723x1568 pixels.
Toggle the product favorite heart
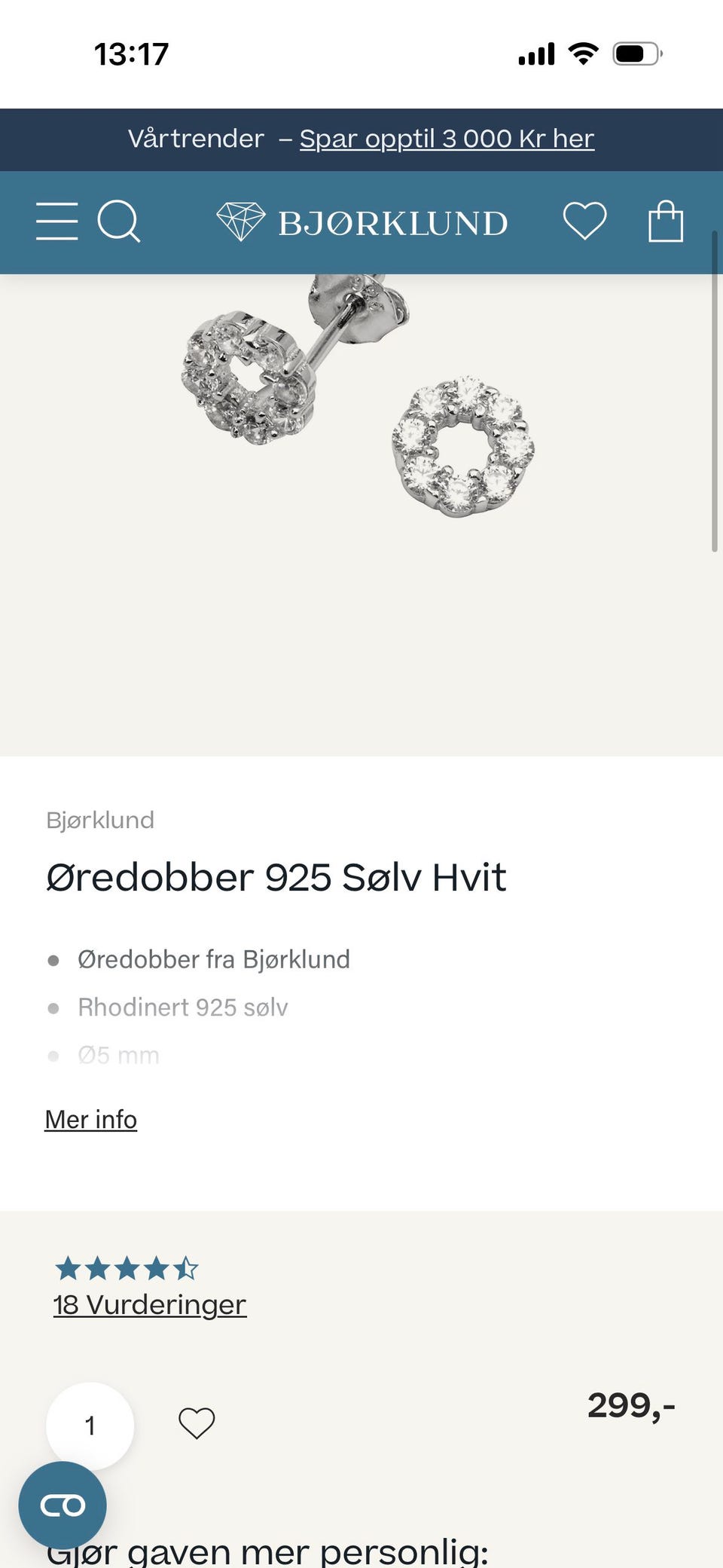tap(196, 1423)
